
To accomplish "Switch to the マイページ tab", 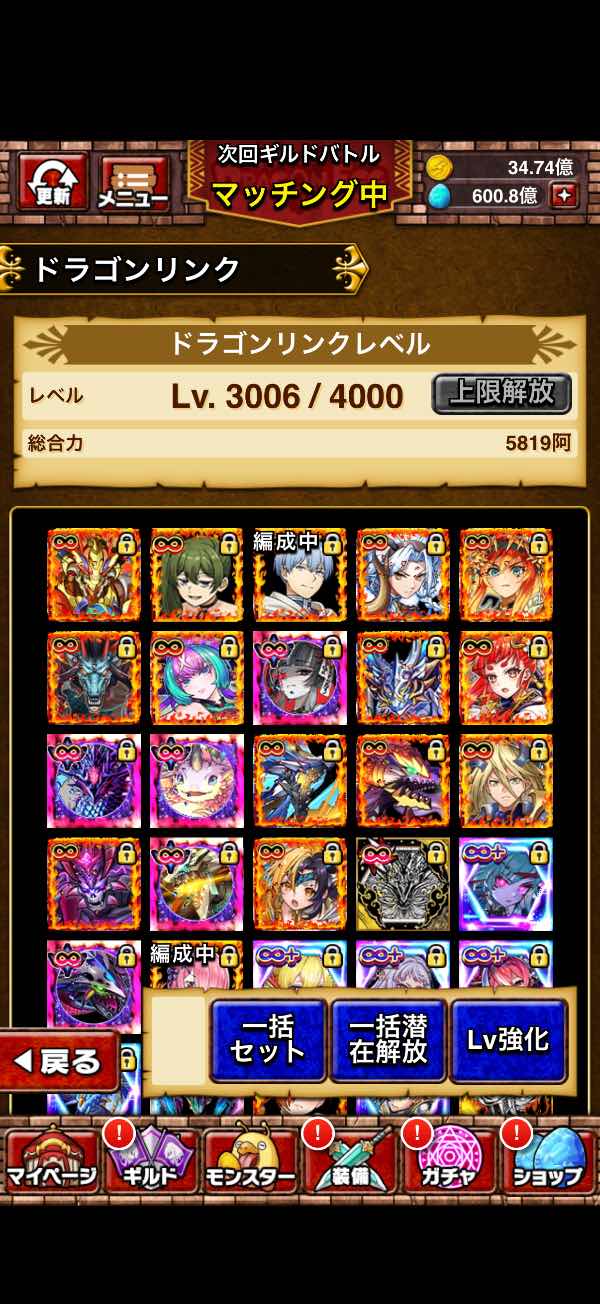I will [x=51, y=1162].
